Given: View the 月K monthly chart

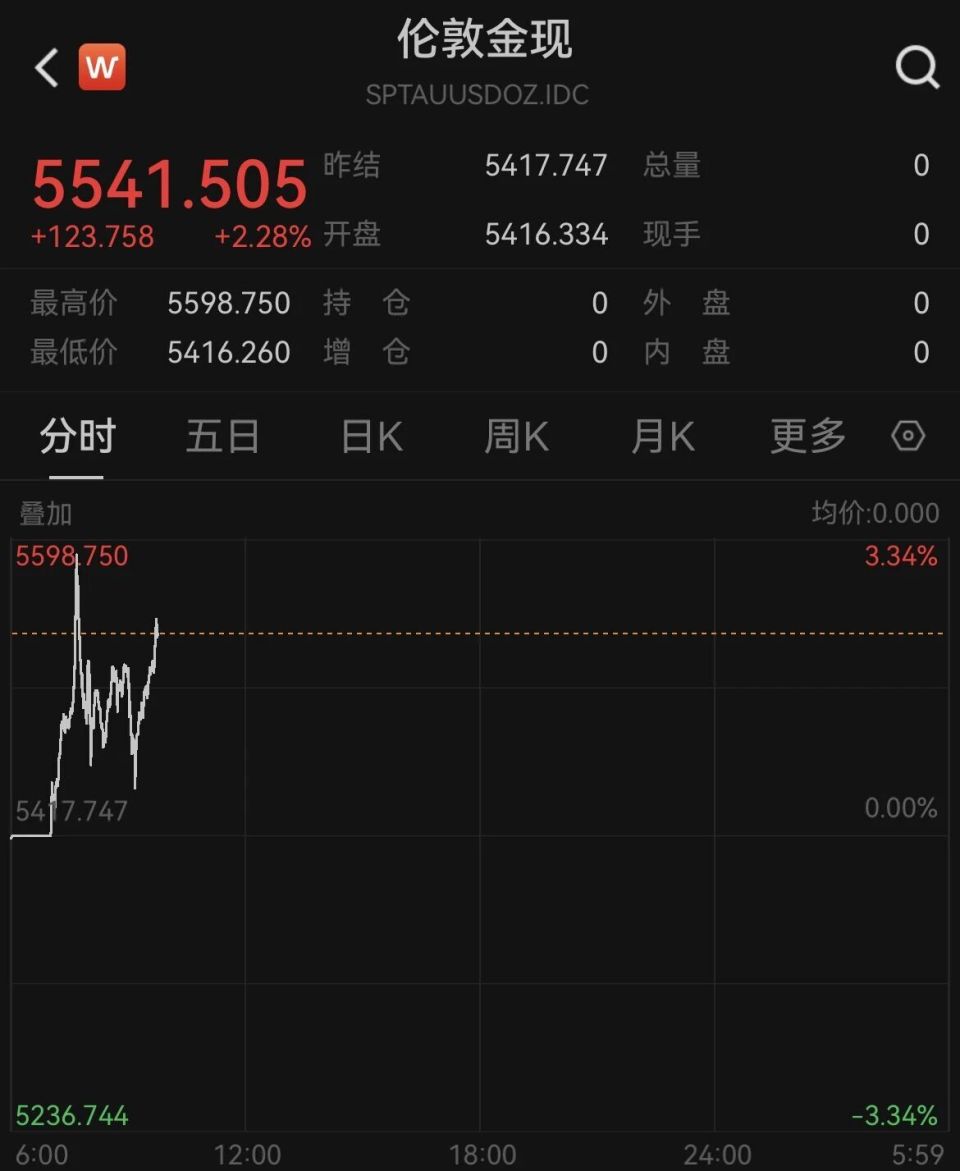Looking at the screenshot, I should pyautogui.click(x=661, y=435).
